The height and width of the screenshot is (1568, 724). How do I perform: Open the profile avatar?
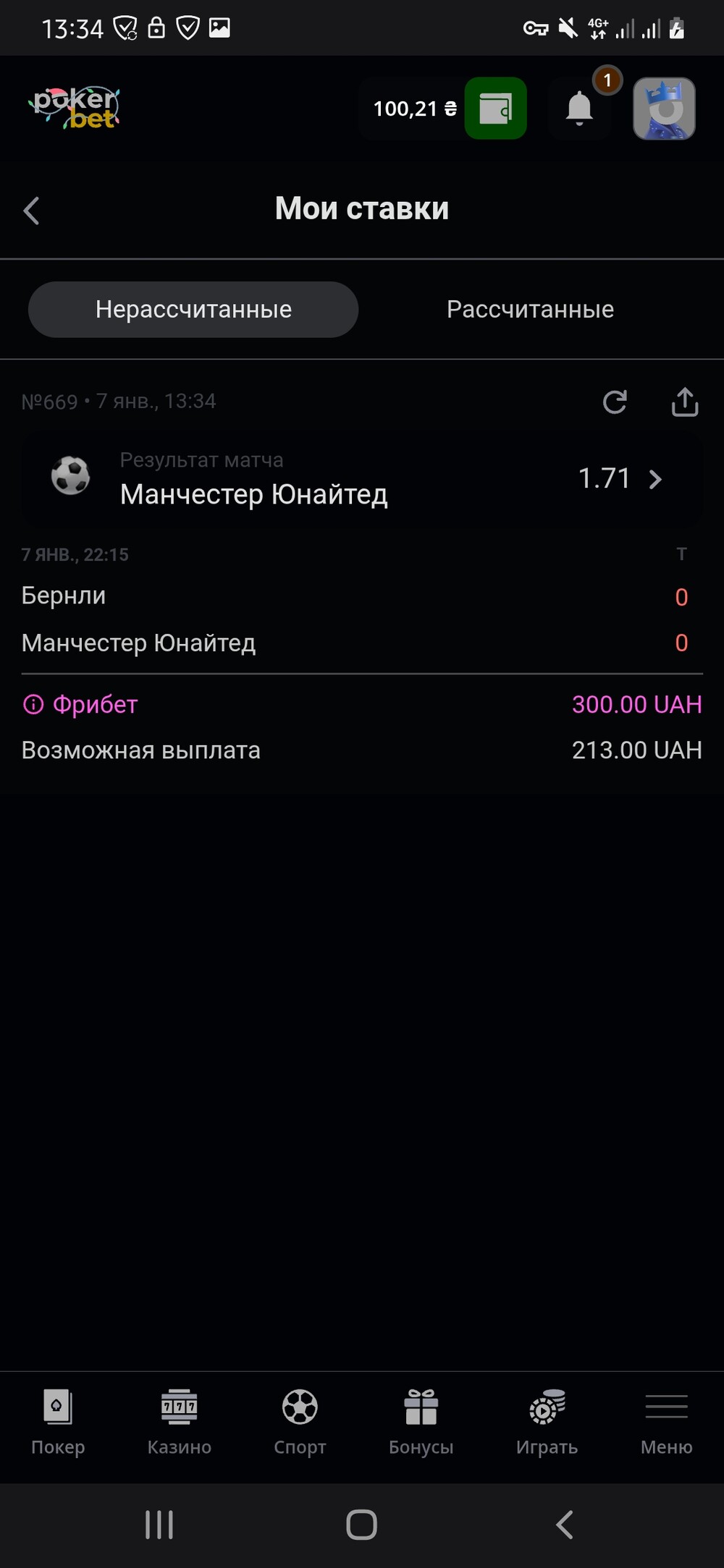pyautogui.click(x=664, y=109)
